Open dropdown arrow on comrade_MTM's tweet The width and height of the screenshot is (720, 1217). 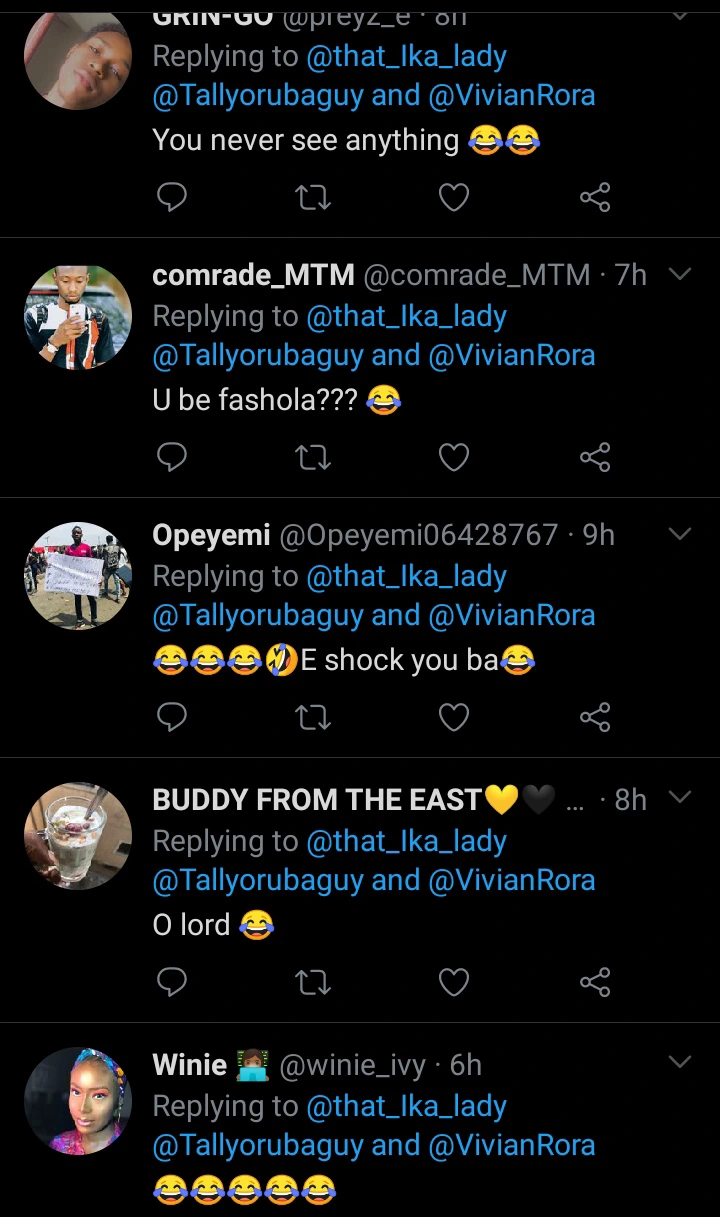pyautogui.click(x=680, y=274)
